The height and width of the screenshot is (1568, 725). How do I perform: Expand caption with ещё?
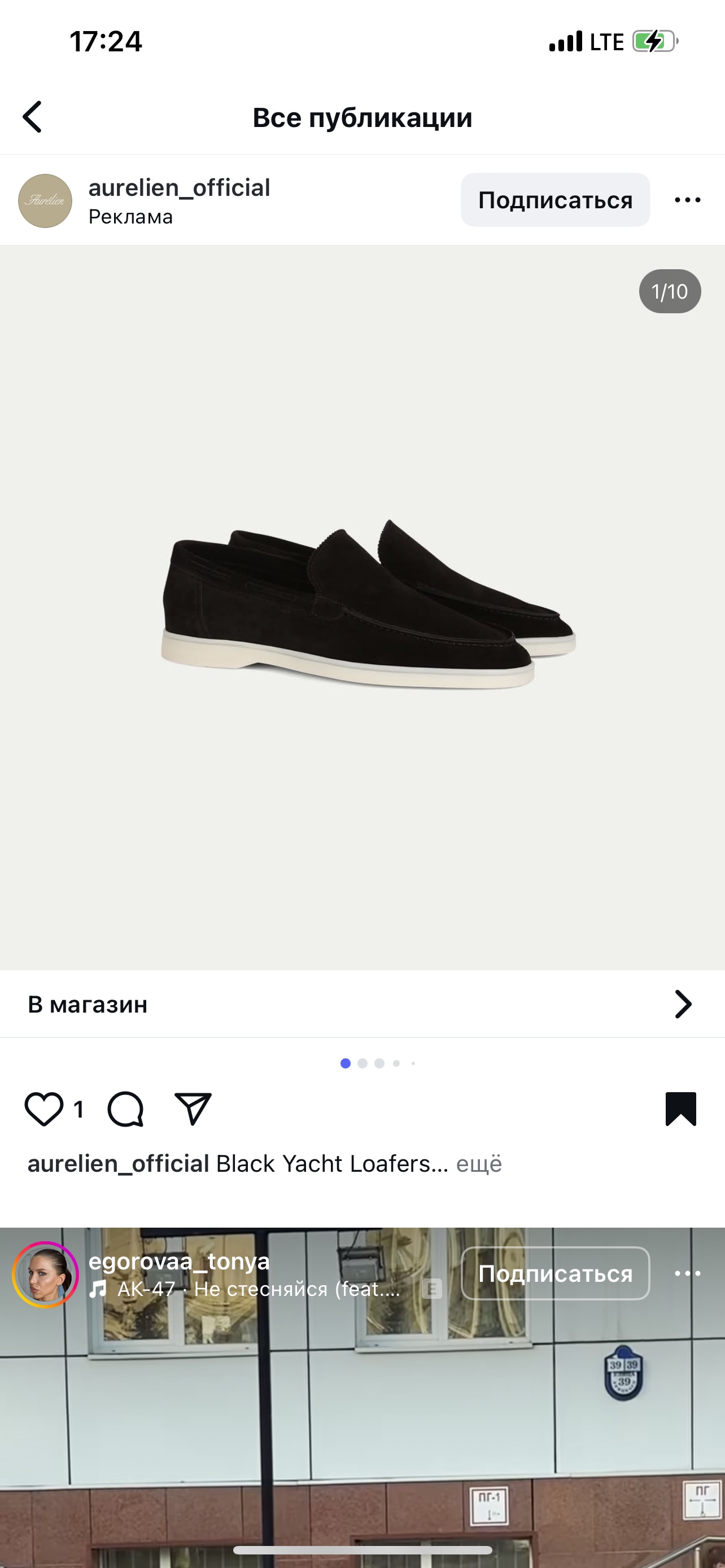tap(479, 1164)
